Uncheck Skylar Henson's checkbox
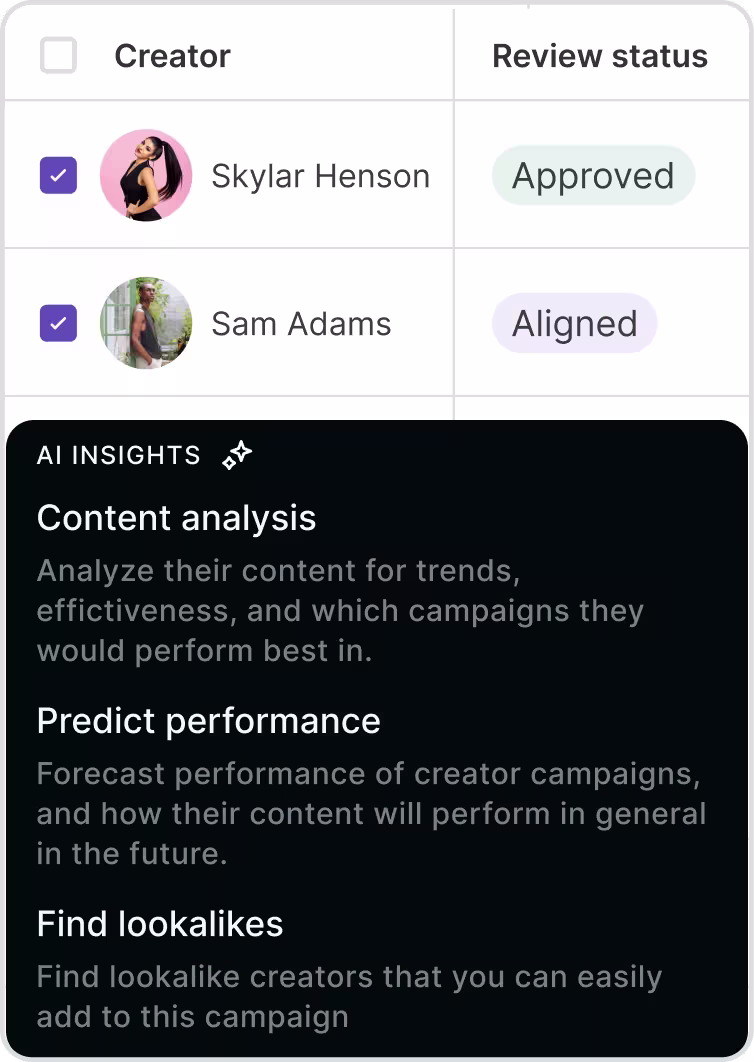754x1062 pixels. [58, 175]
